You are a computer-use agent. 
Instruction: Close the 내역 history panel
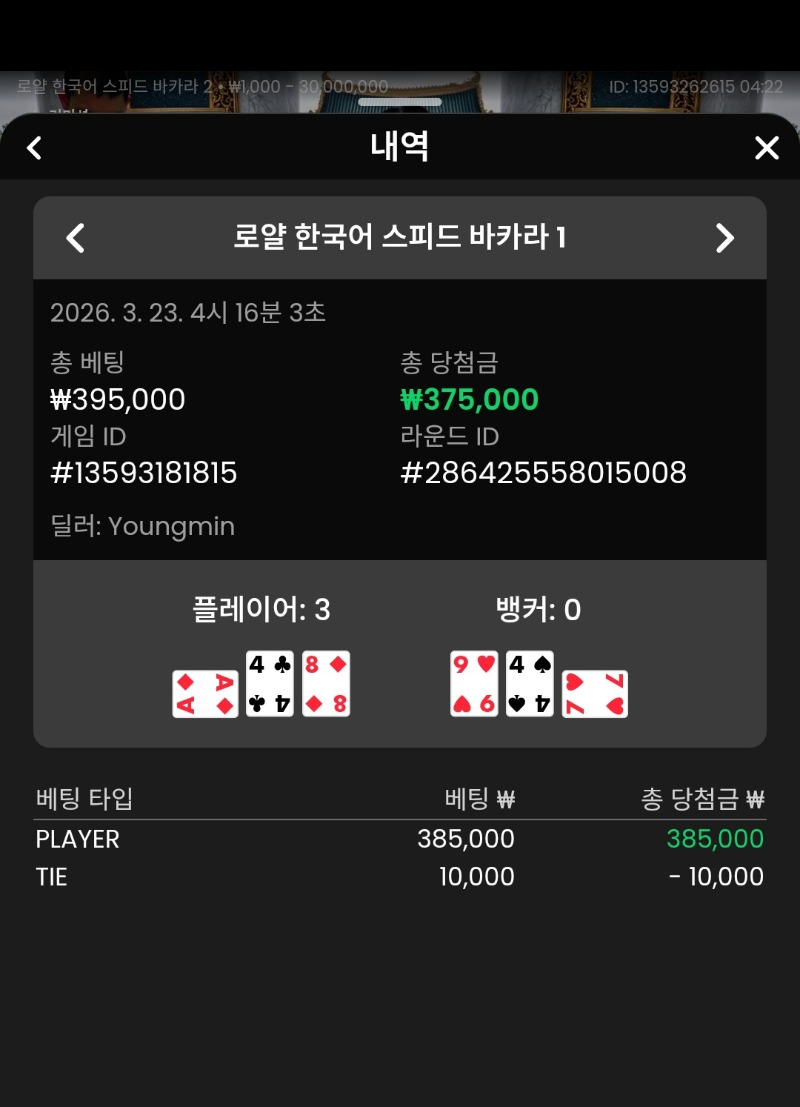(766, 148)
